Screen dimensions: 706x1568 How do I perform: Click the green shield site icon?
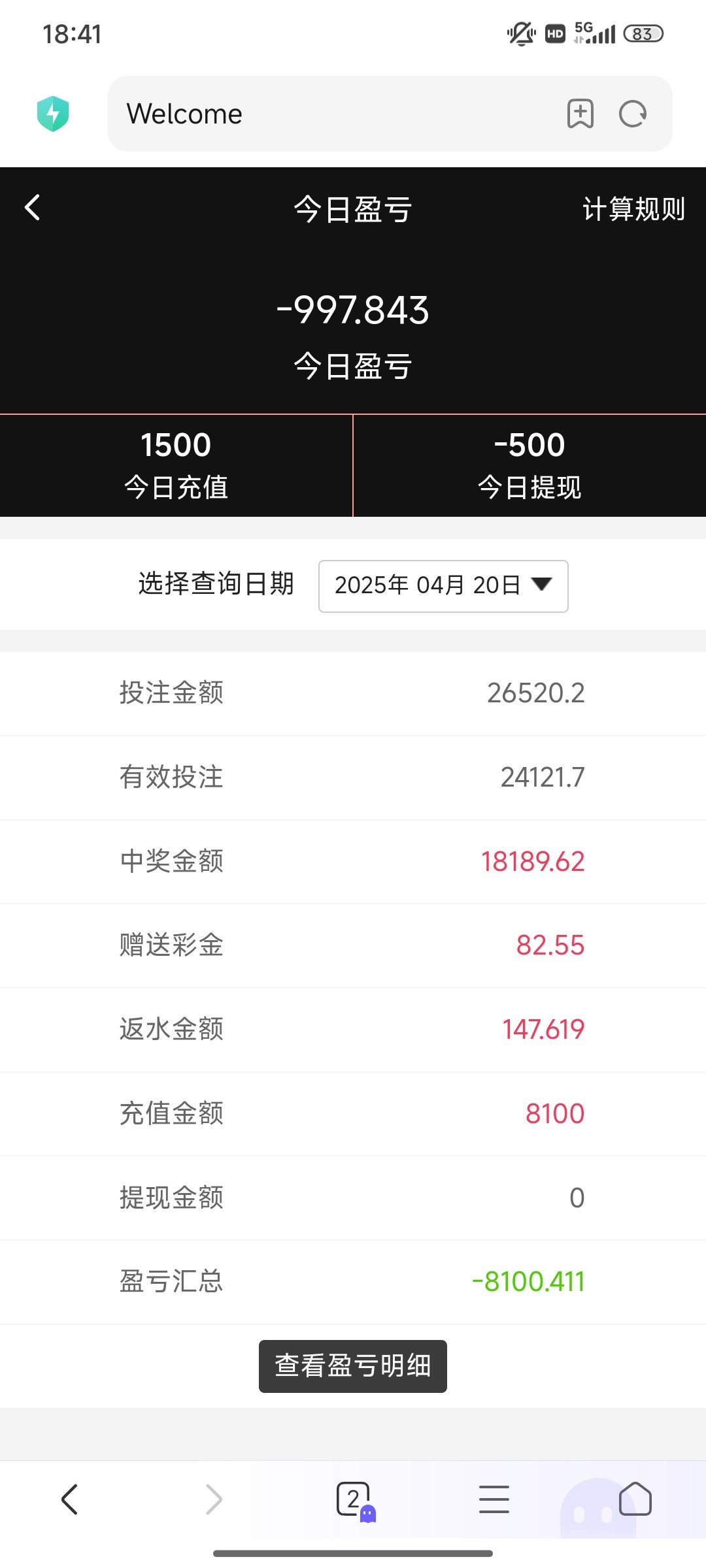coord(53,112)
